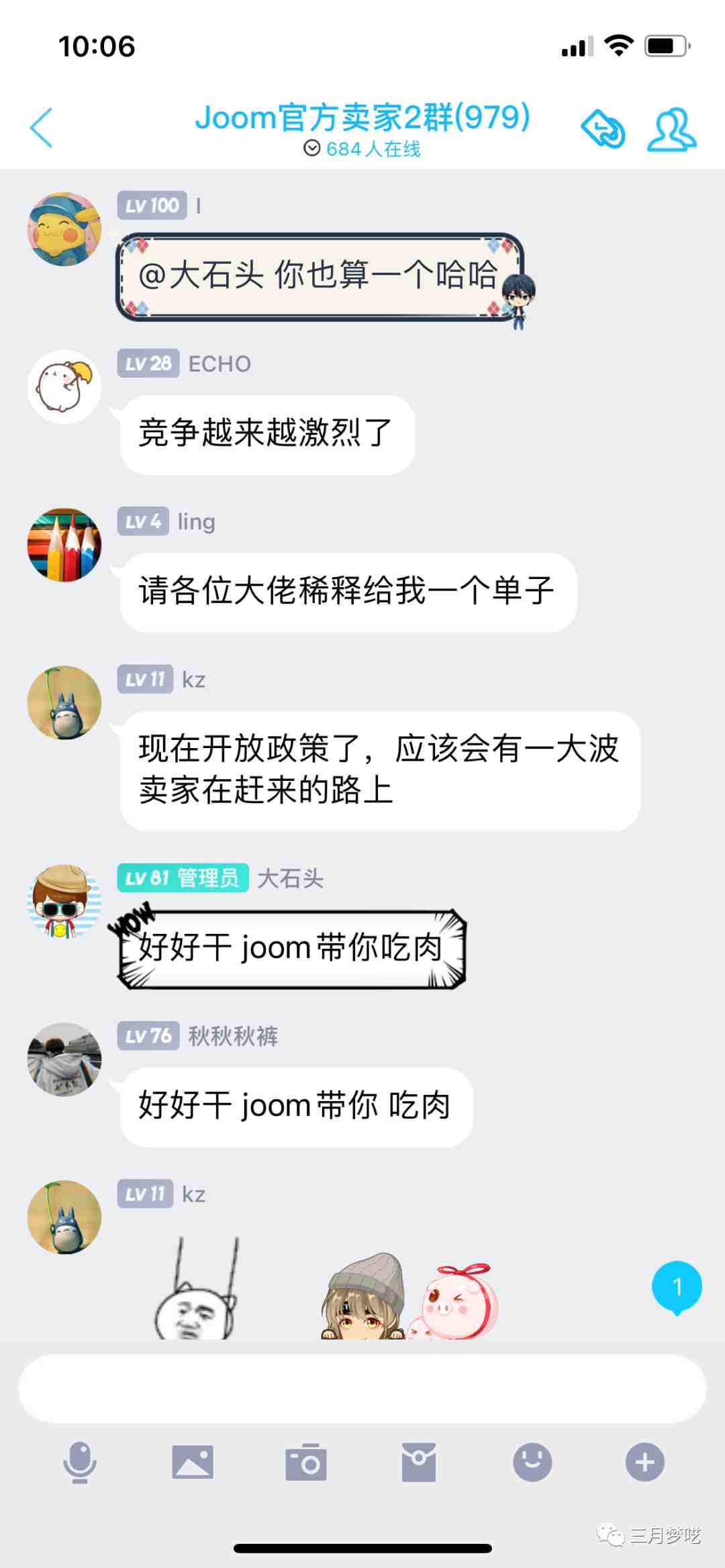Image resolution: width=725 pixels, height=1568 pixels.
Task: Open the admin 大石头's avatar
Action: pos(64,901)
